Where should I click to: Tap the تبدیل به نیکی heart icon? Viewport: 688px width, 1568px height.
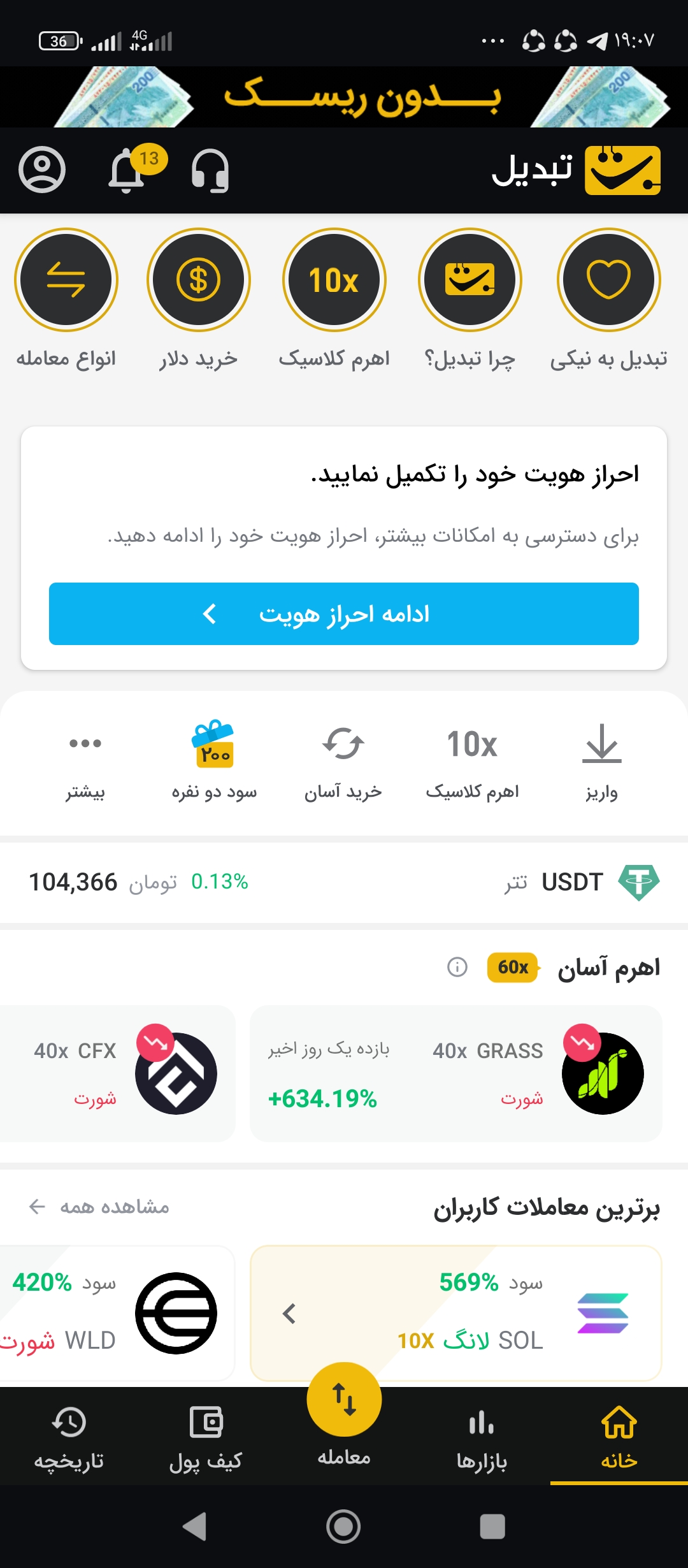tap(608, 280)
